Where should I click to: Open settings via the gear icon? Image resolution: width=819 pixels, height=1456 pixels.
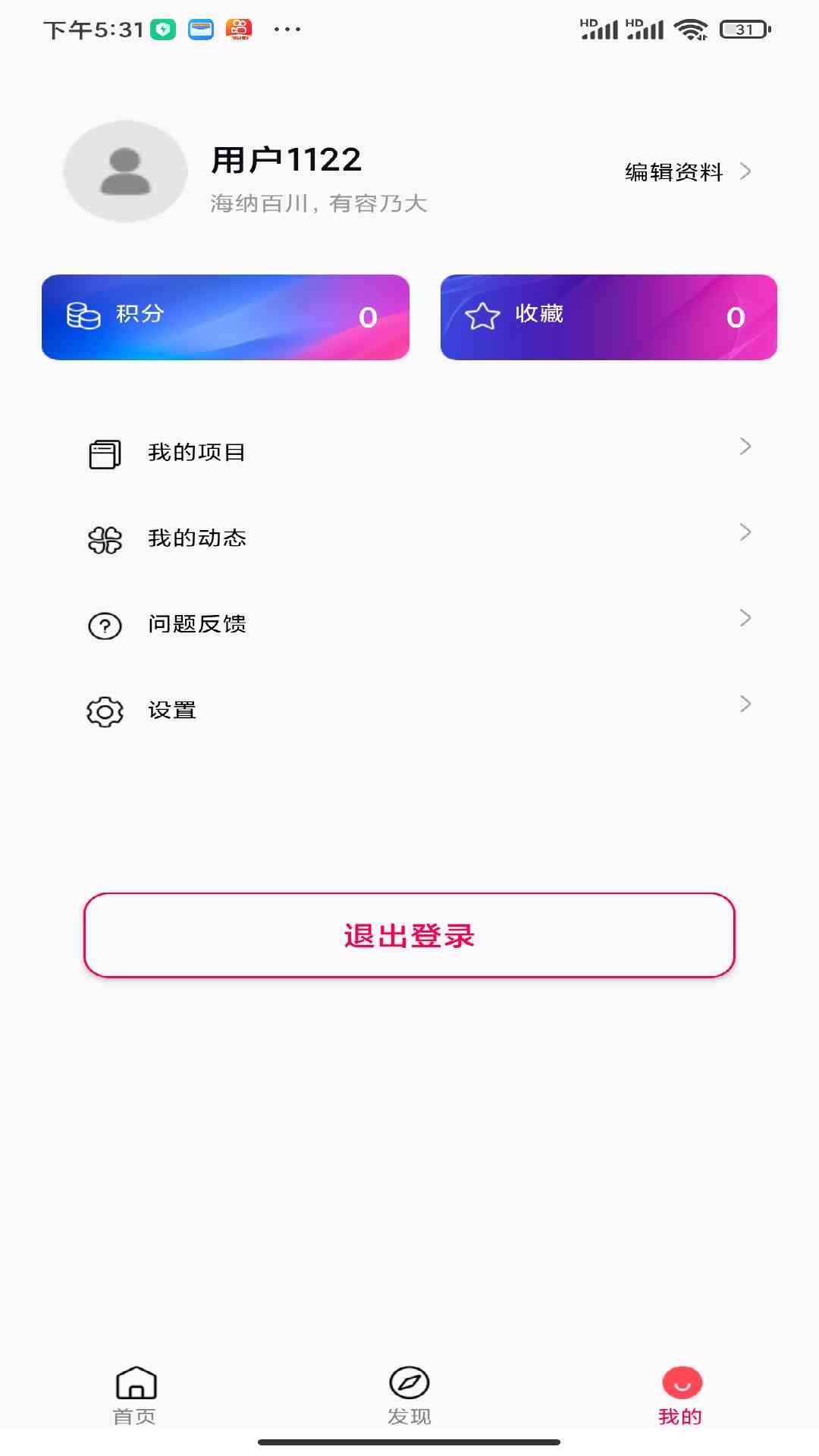click(x=105, y=711)
